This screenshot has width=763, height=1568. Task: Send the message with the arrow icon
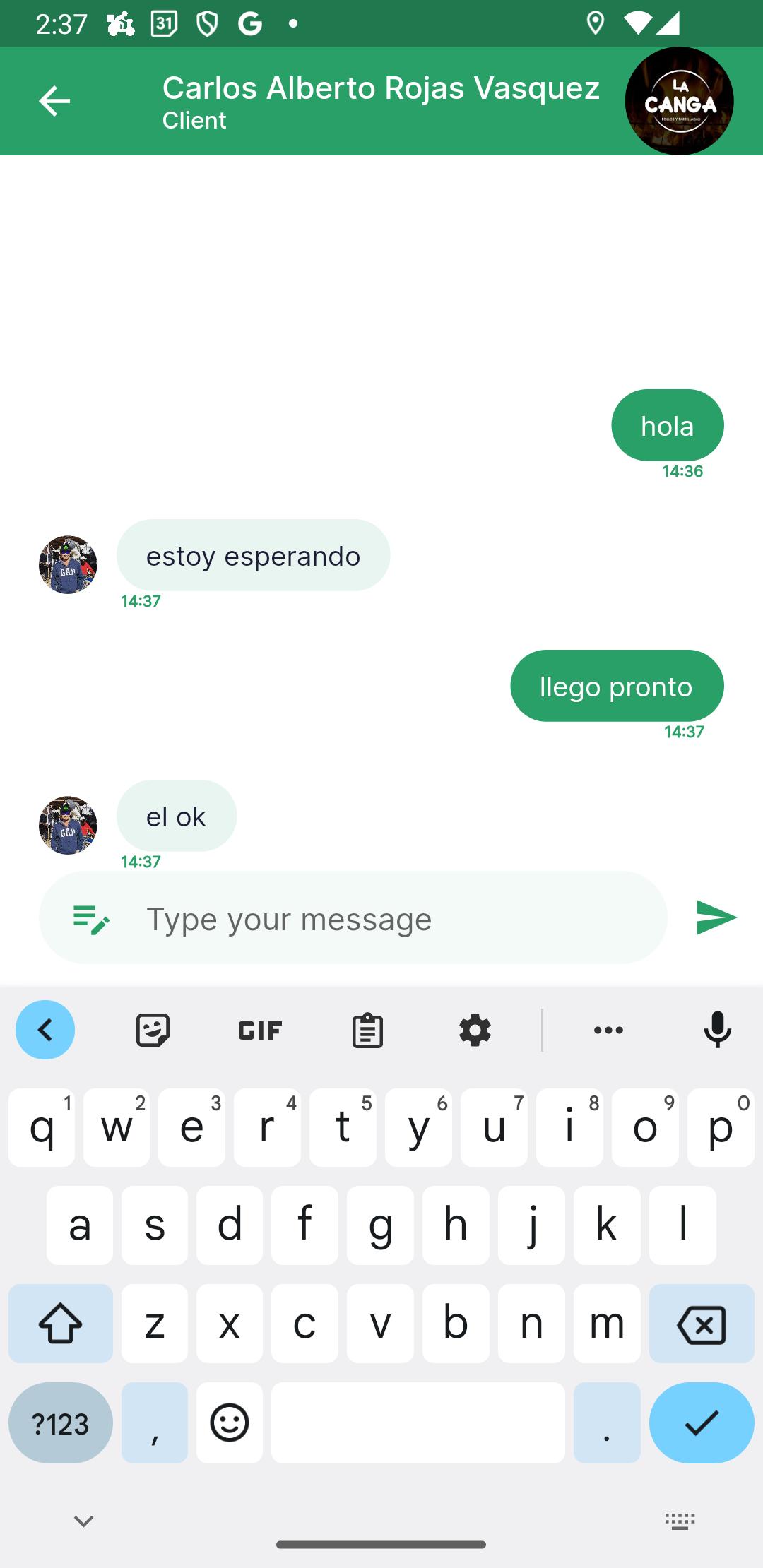pyautogui.click(x=716, y=917)
